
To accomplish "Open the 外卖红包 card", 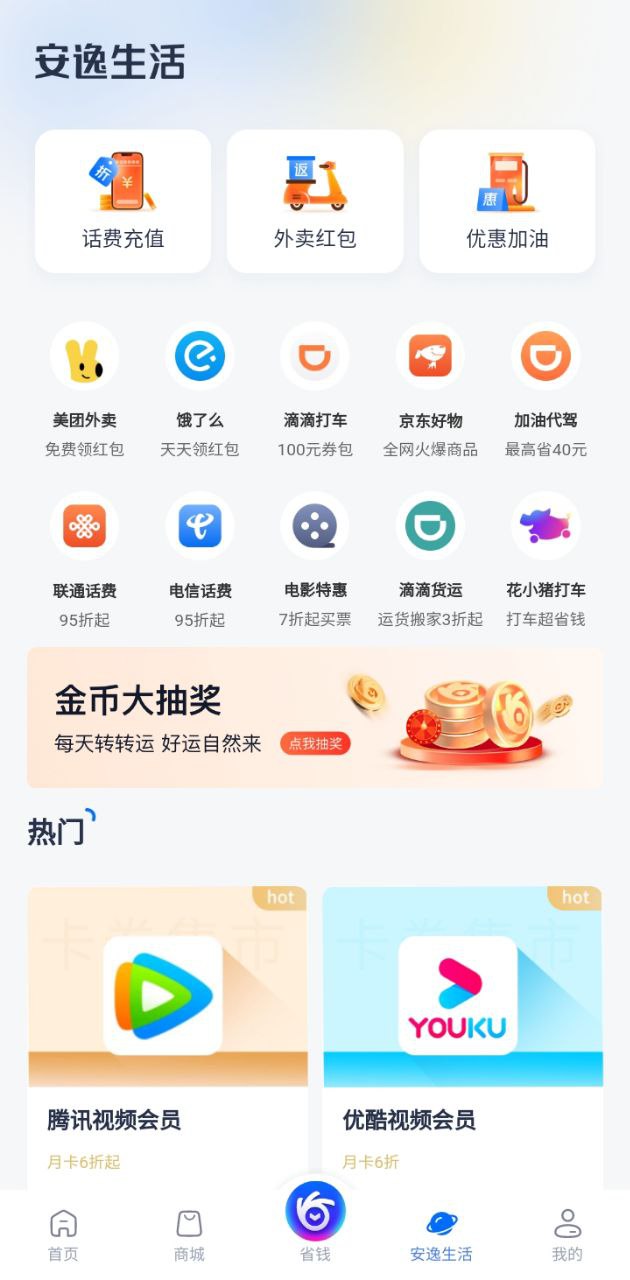I will (315, 201).
